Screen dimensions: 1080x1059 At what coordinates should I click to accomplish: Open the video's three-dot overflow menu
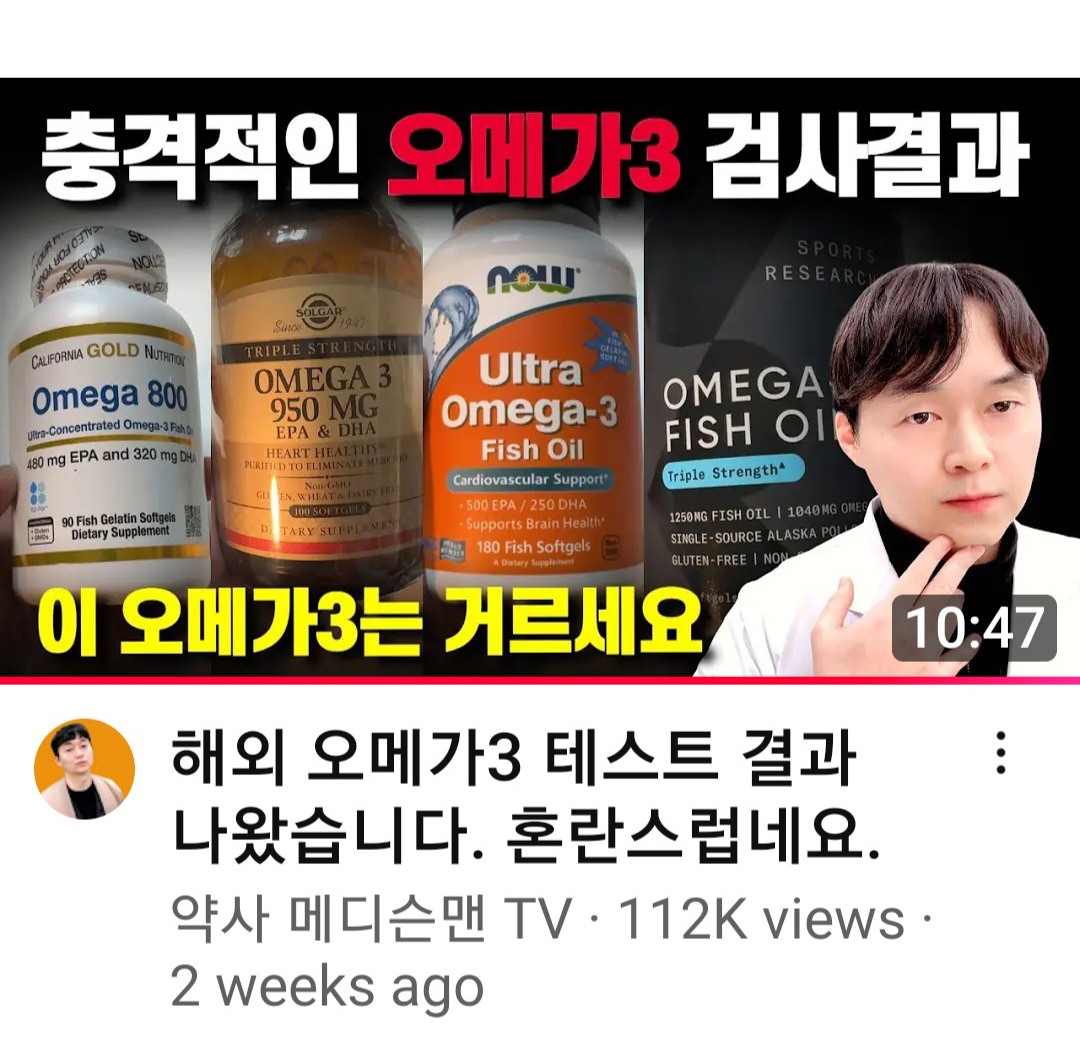[x=1001, y=753]
